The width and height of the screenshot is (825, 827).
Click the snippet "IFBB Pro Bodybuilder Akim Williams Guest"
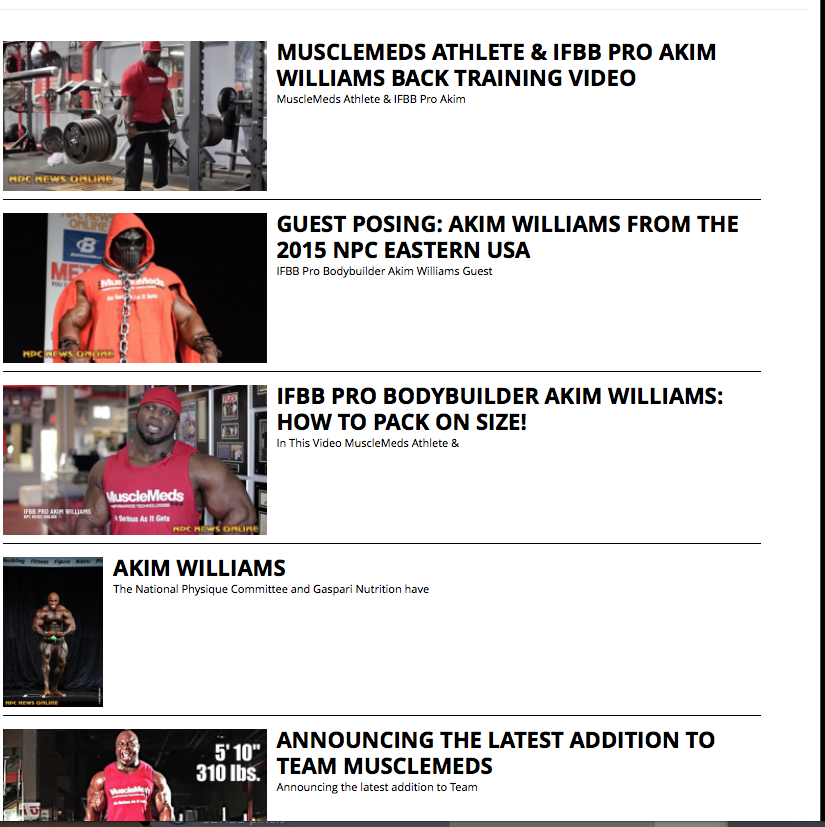pos(383,270)
